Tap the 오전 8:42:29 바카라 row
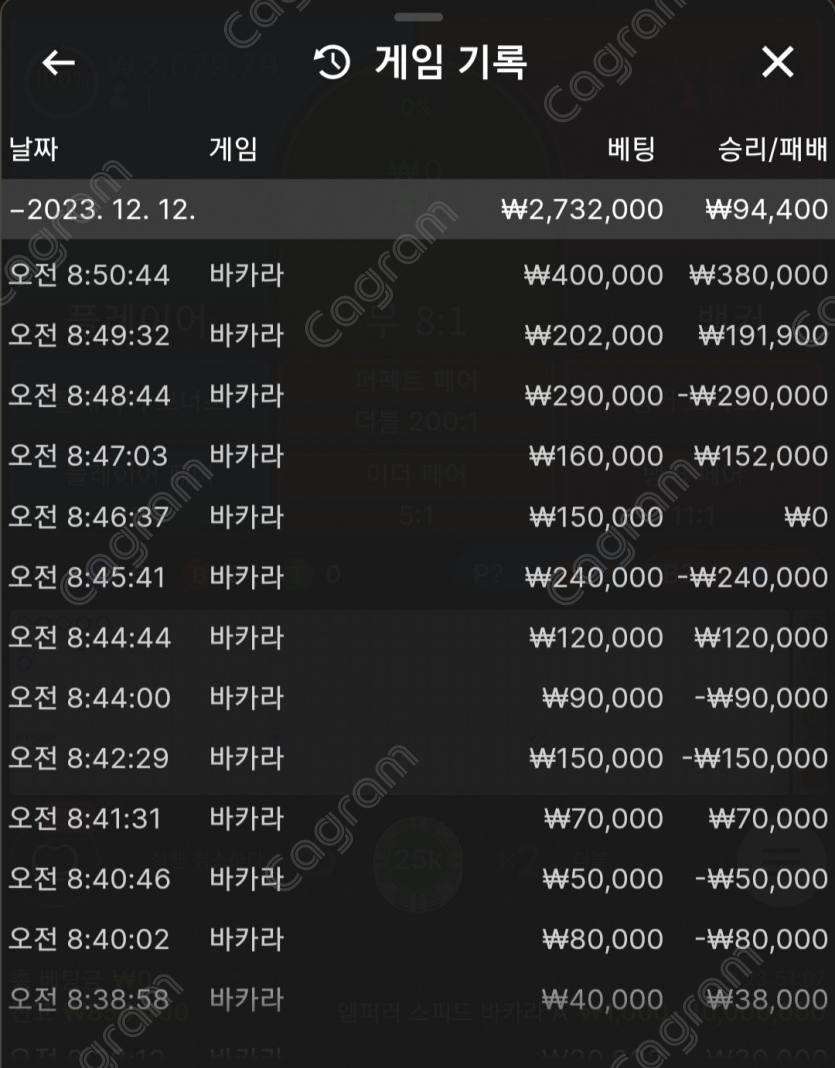835x1068 pixels. [x=417, y=758]
